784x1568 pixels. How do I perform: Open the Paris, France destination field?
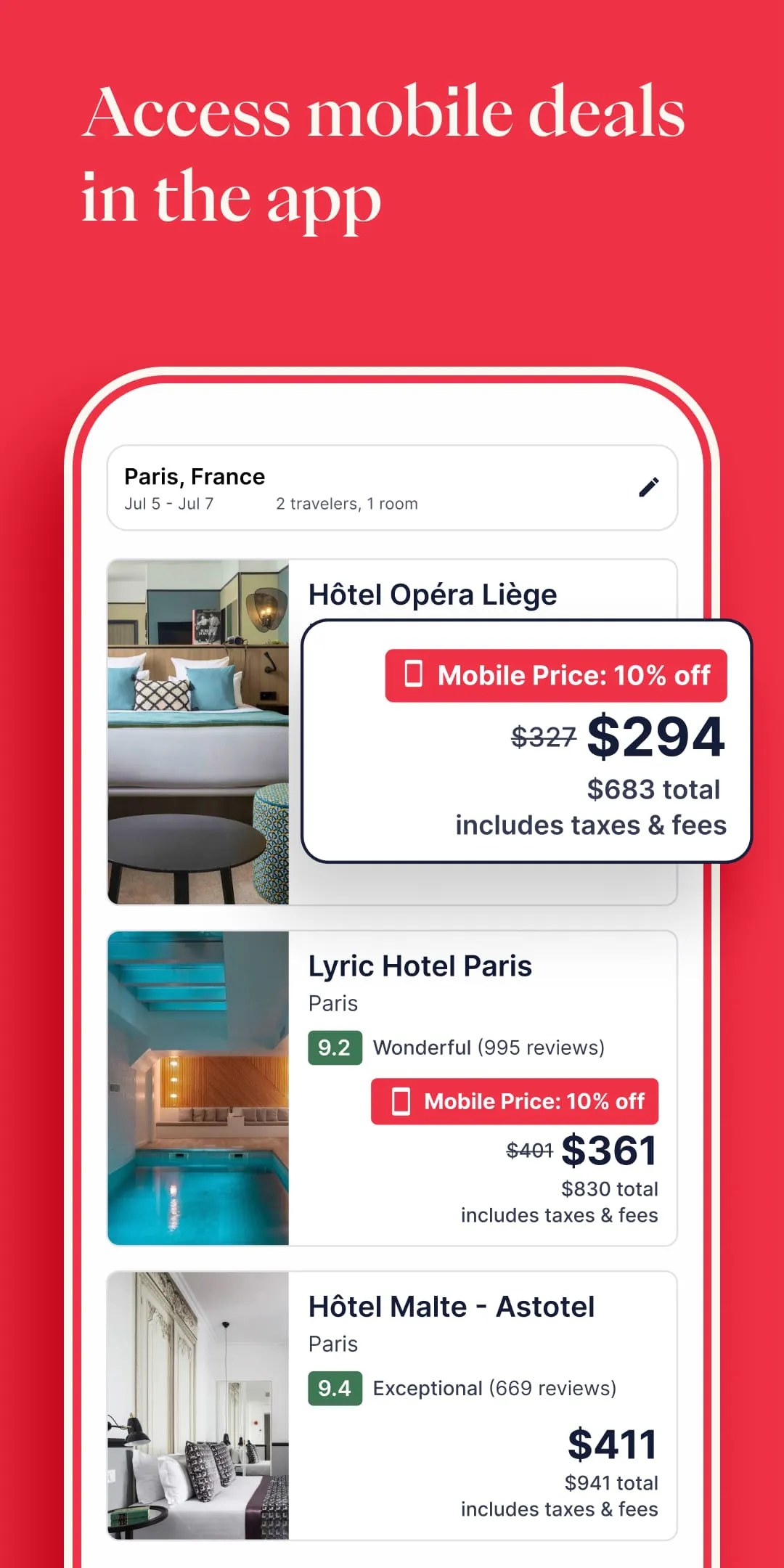coord(193,476)
